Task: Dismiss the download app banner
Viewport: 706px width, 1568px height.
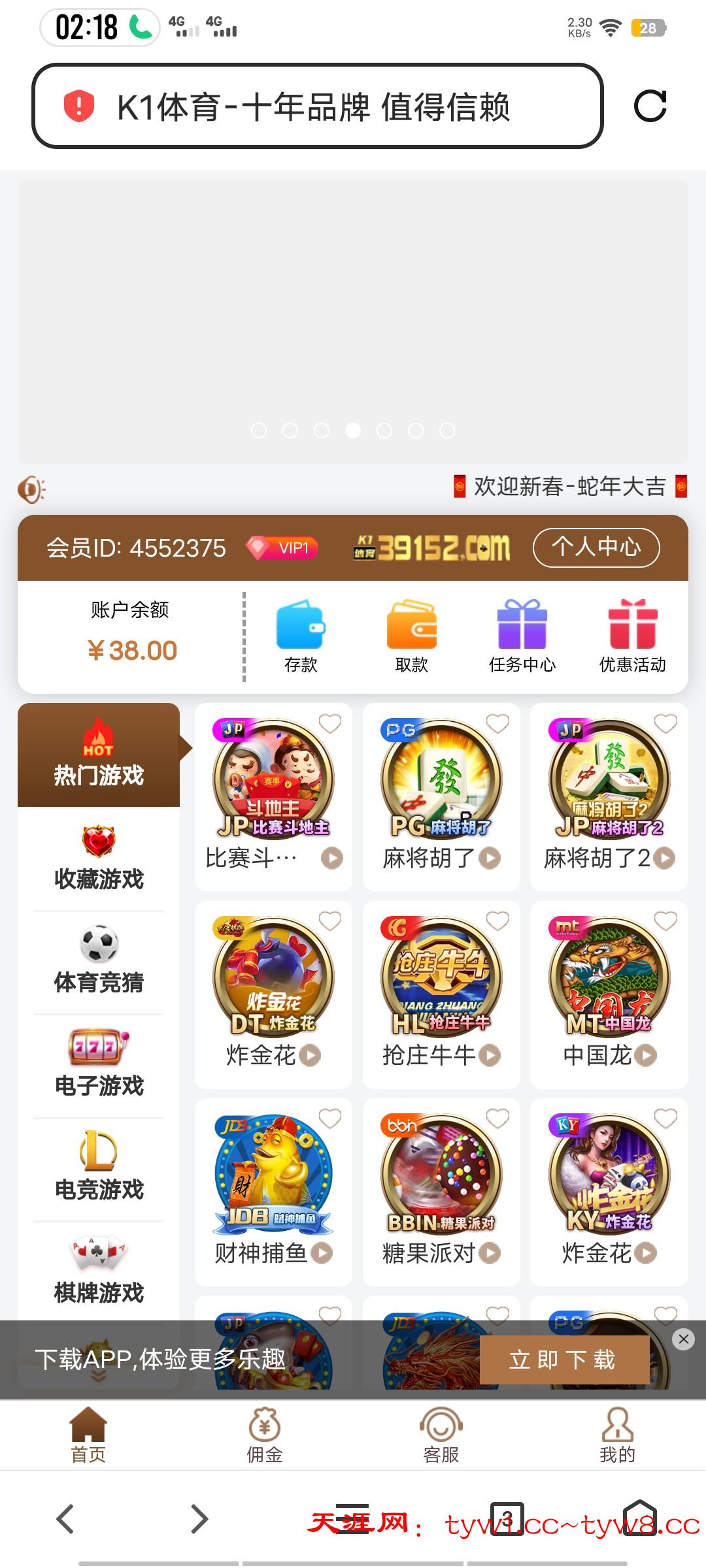Action: click(x=683, y=1339)
